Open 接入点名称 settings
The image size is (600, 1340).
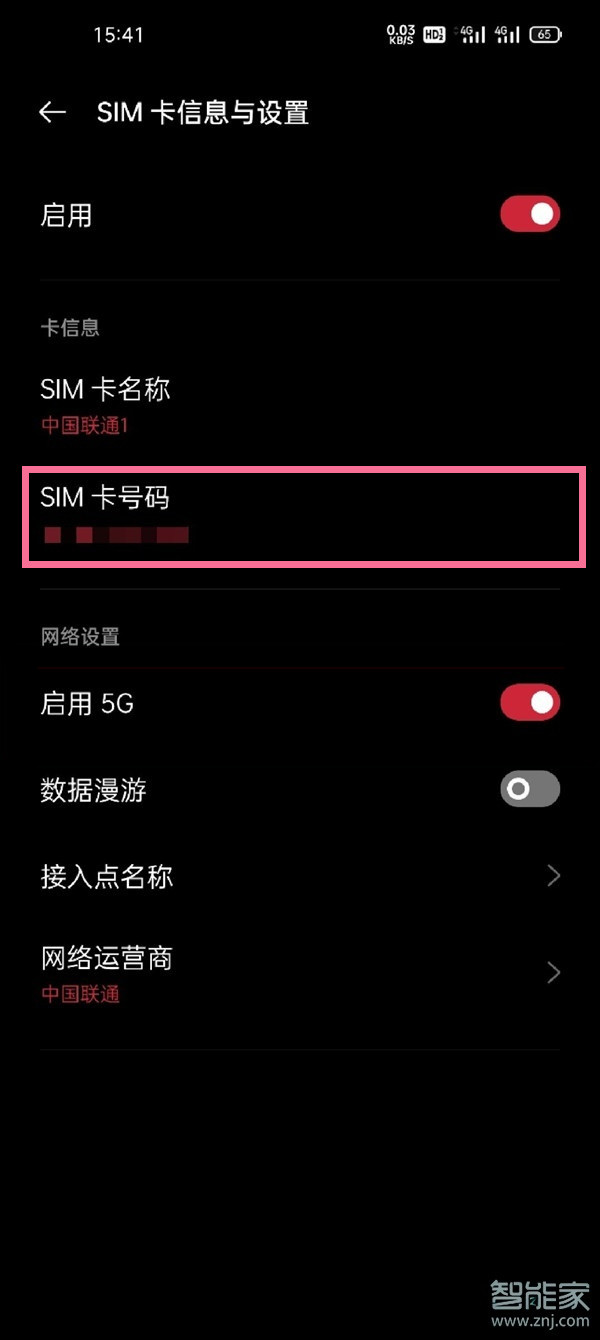click(x=300, y=877)
